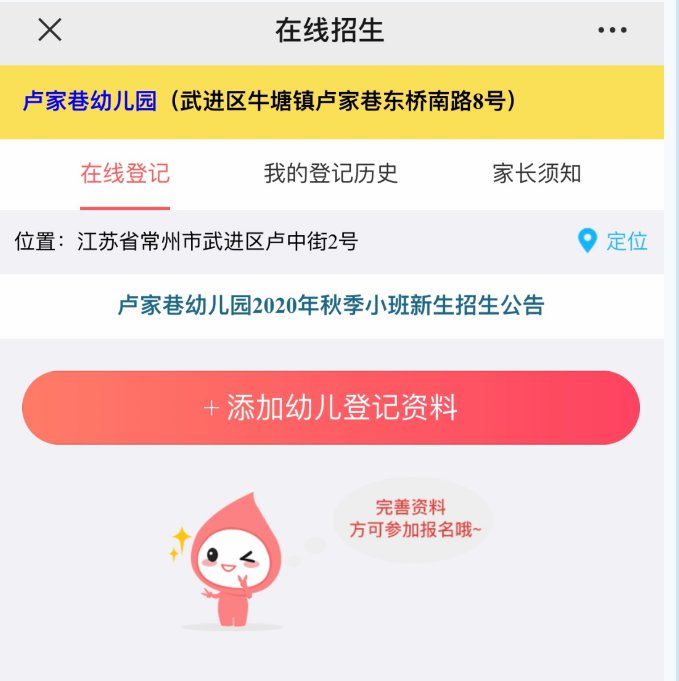Screen dimensions: 679x681
Task: Close the 在线招生 page
Action: [x=50, y=30]
